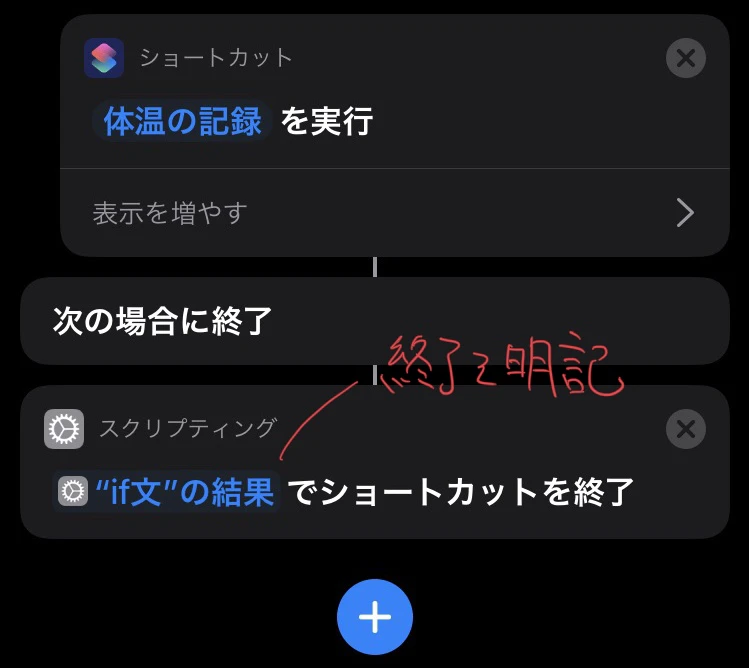Add a new action with plus button
749x668 pixels.
(x=375, y=617)
